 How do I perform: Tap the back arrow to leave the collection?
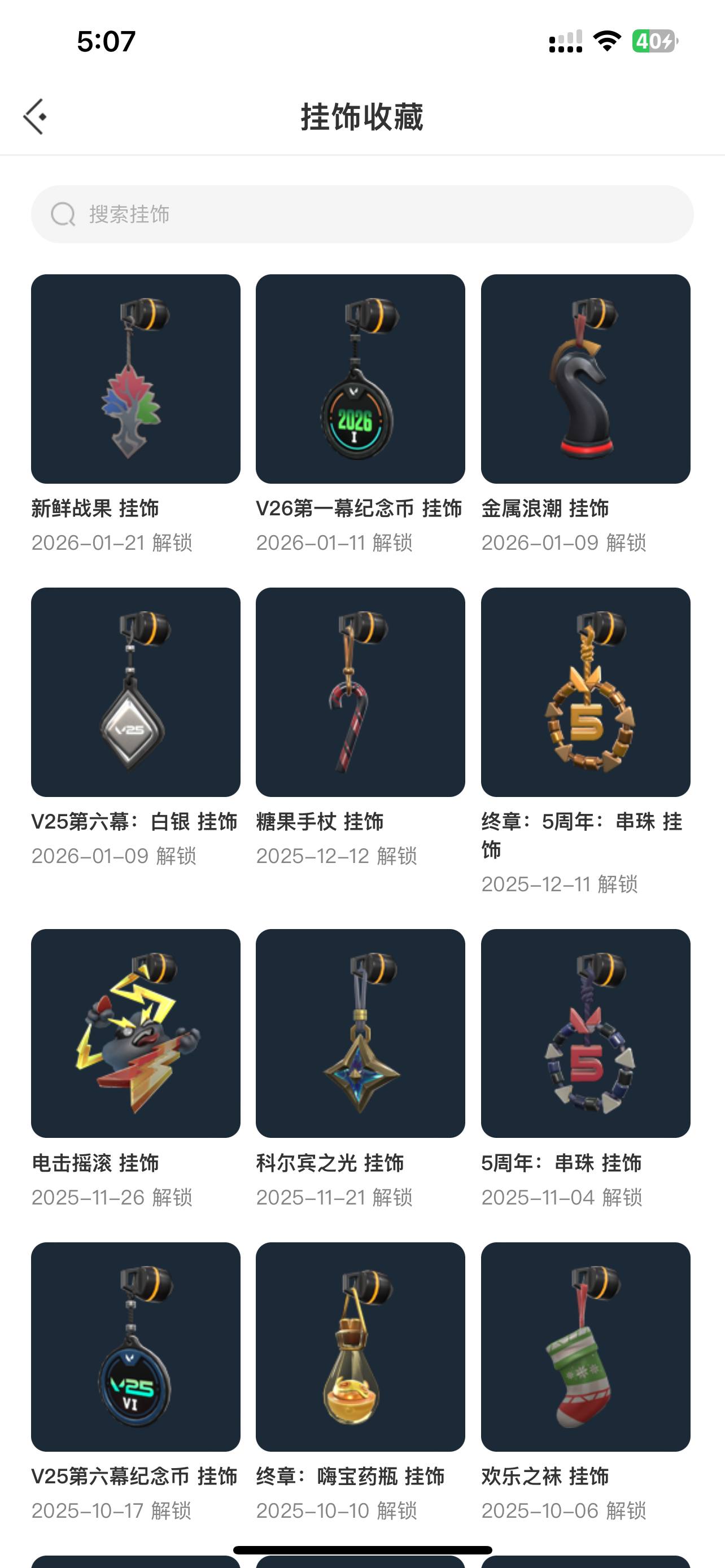[34, 116]
